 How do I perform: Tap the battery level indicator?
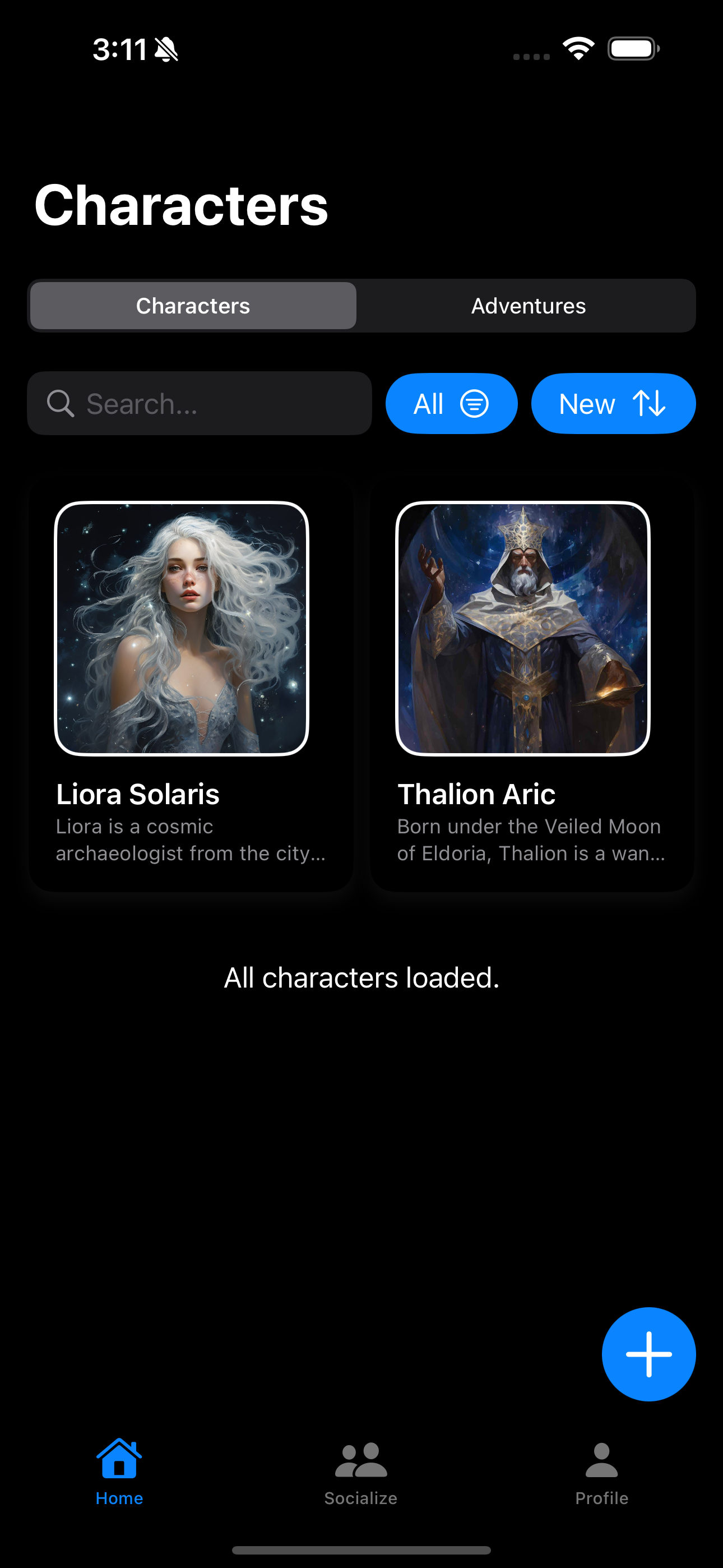631,49
